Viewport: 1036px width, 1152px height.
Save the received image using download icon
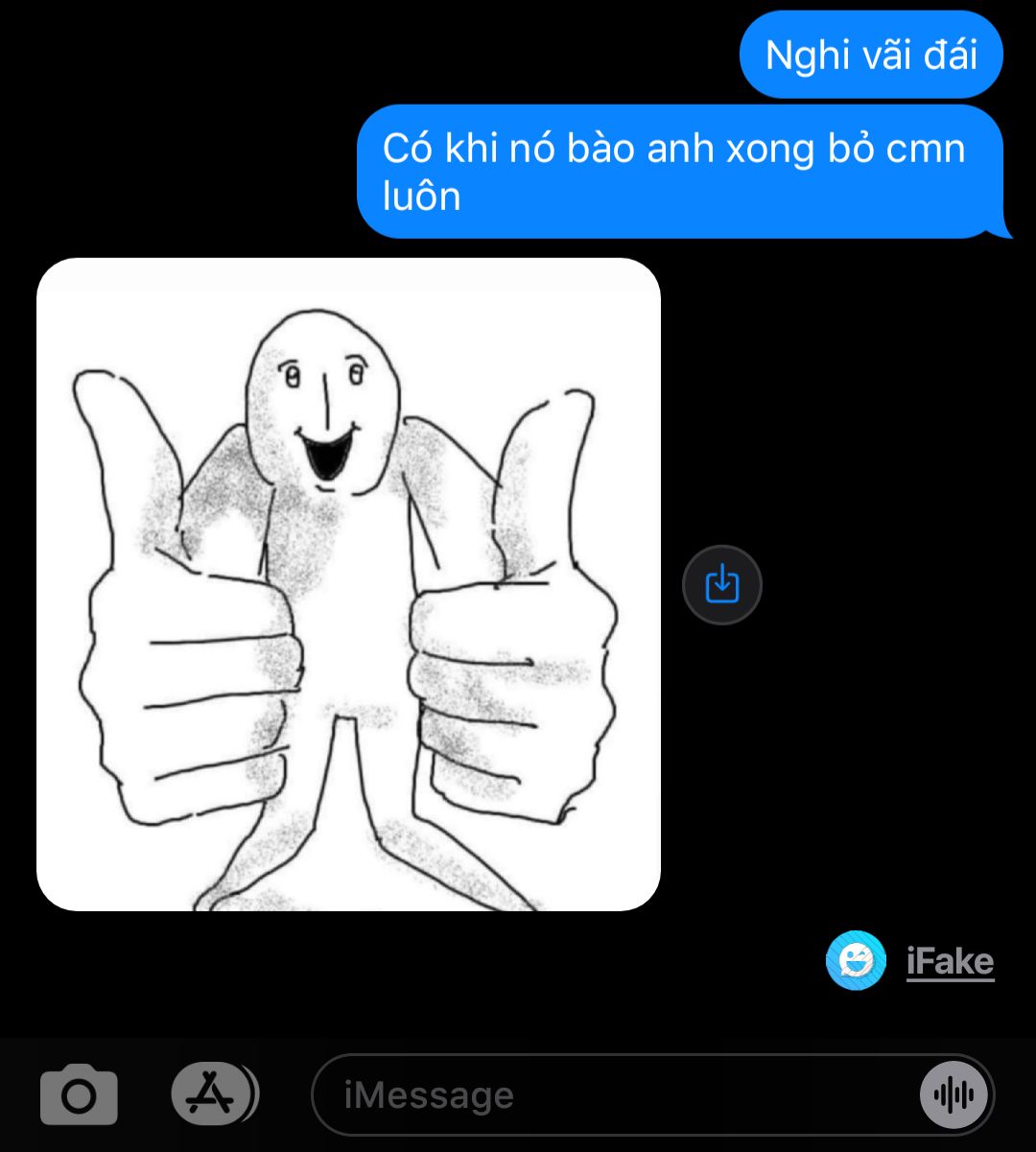pyautogui.click(x=721, y=584)
